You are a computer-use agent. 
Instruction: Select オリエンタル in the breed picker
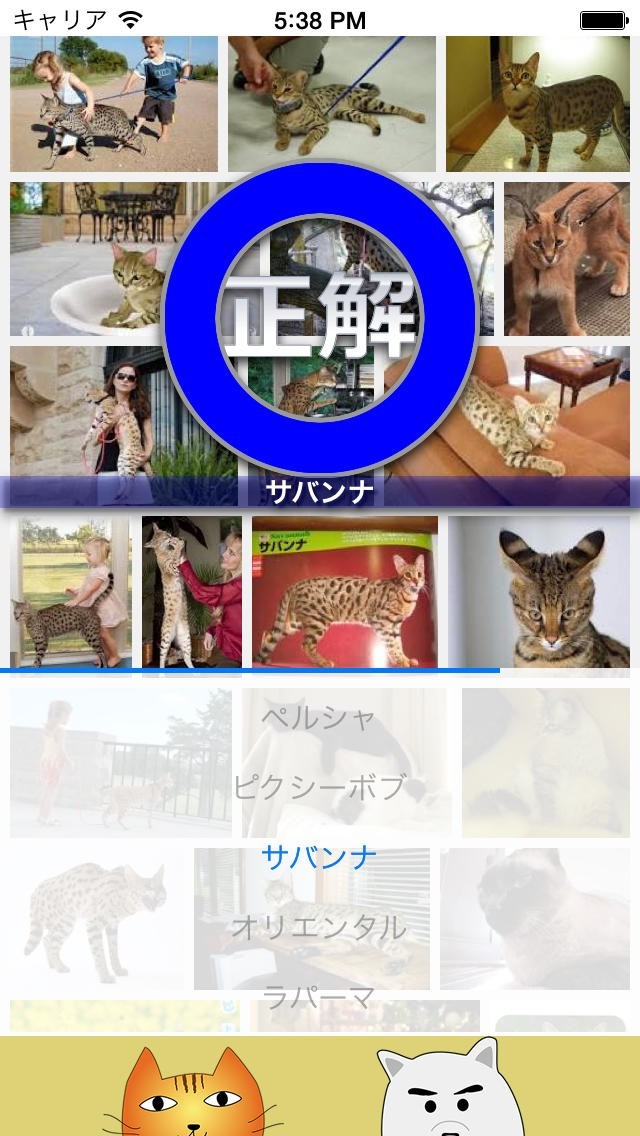319,927
